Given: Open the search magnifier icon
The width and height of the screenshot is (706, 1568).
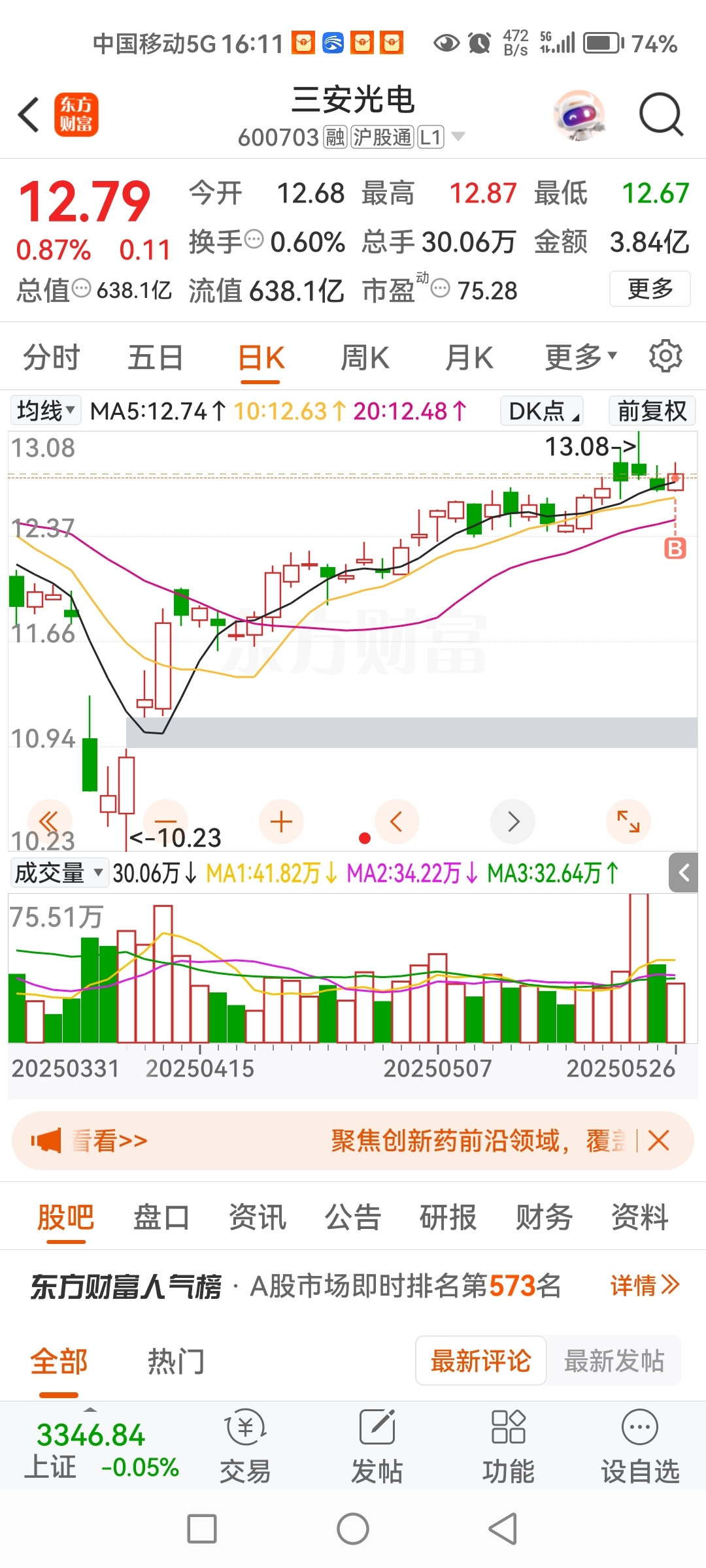Looking at the screenshot, I should point(661,115).
